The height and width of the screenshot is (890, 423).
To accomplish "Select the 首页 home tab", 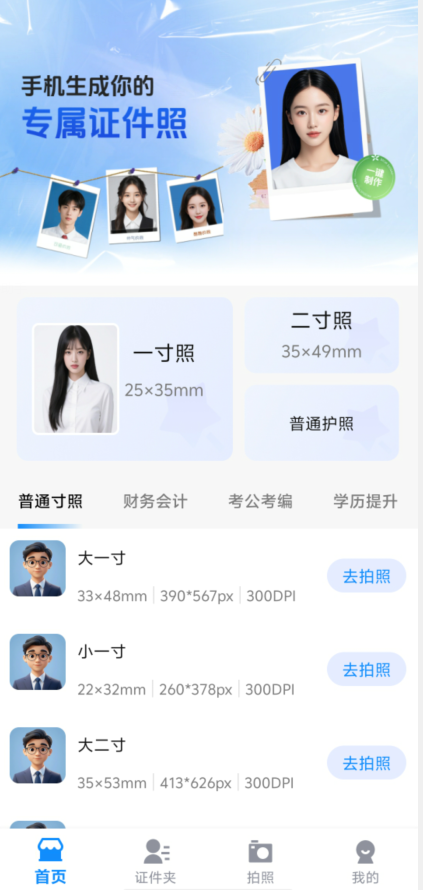I will (x=51, y=861).
